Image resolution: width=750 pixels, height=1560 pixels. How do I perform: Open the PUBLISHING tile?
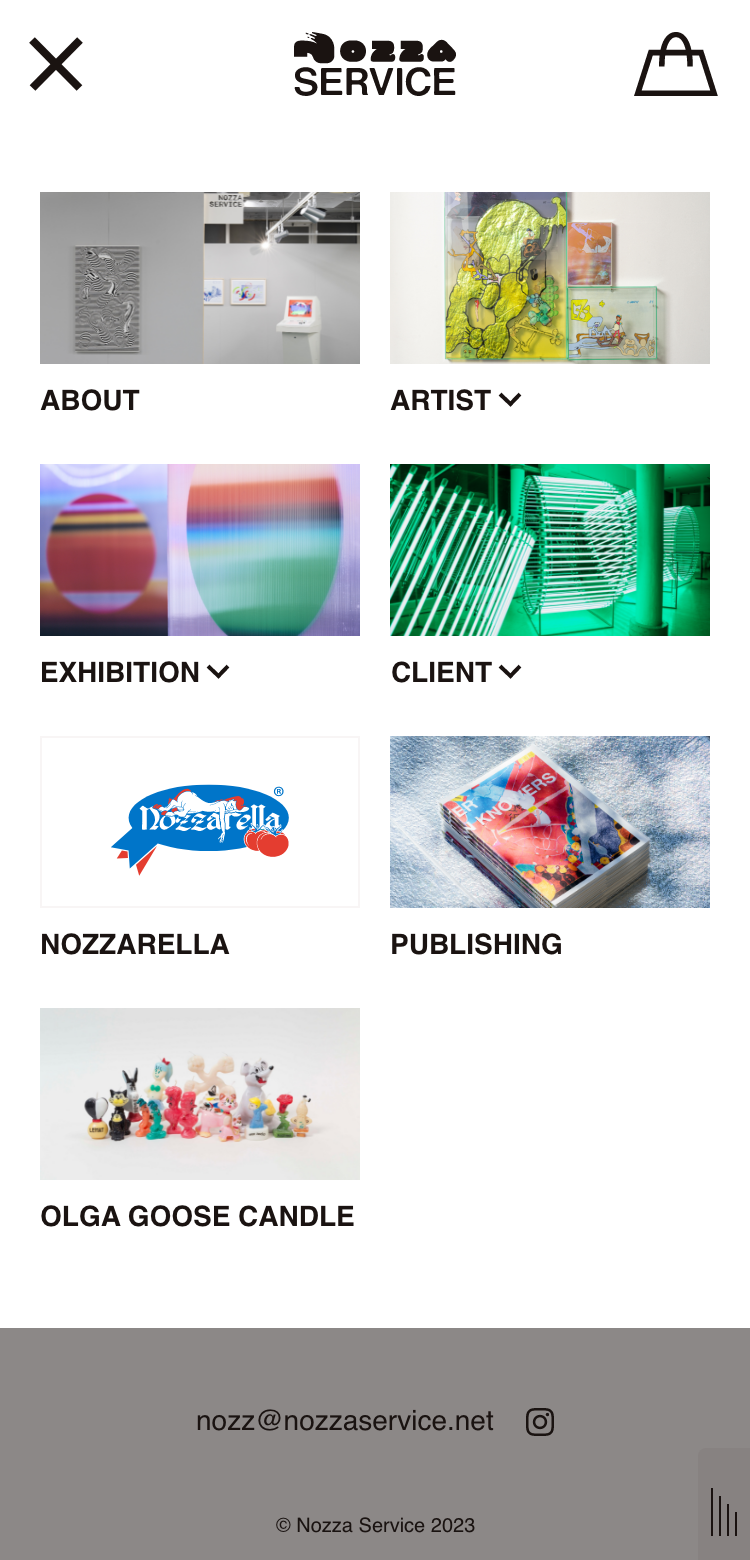(550, 822)
